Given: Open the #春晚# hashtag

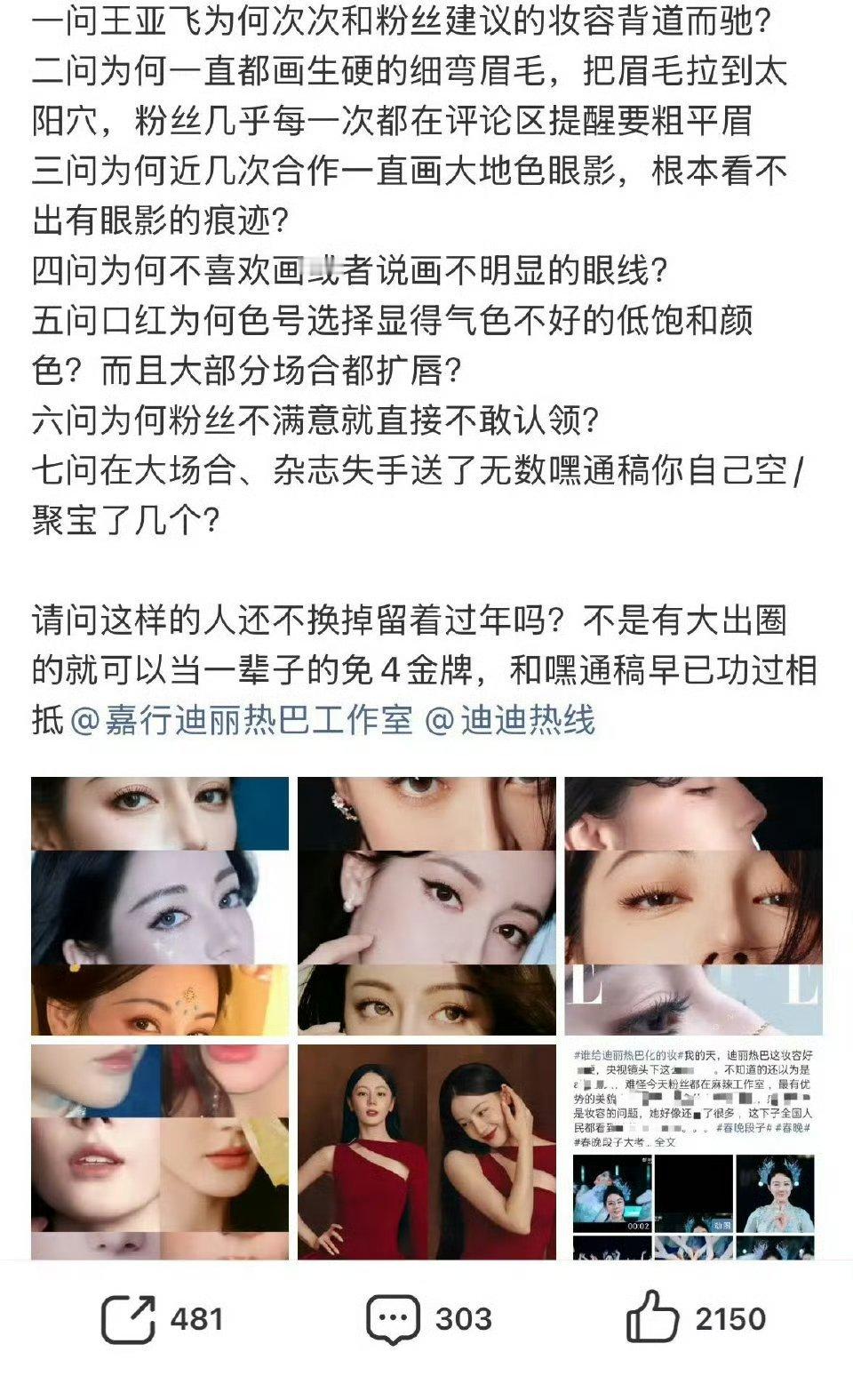Looking at the screenshot, I should click(x=793, y=1128).
